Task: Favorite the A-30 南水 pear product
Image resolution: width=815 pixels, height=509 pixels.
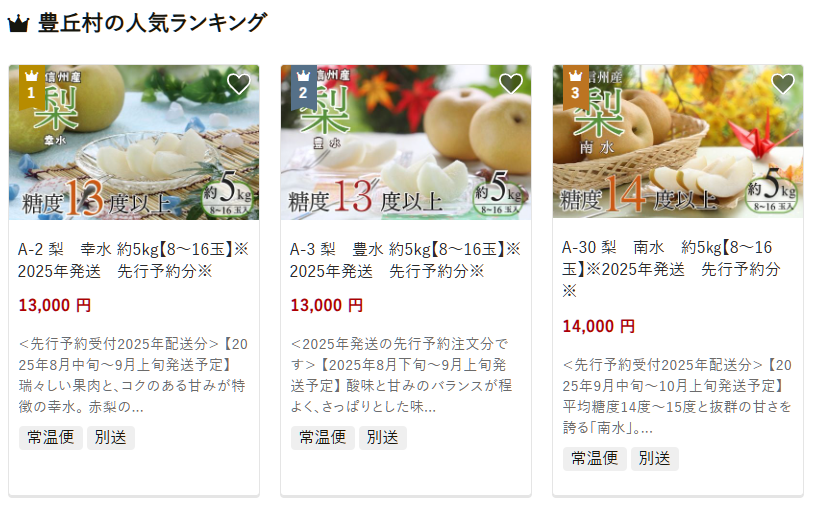Action: tap(782, 84)
